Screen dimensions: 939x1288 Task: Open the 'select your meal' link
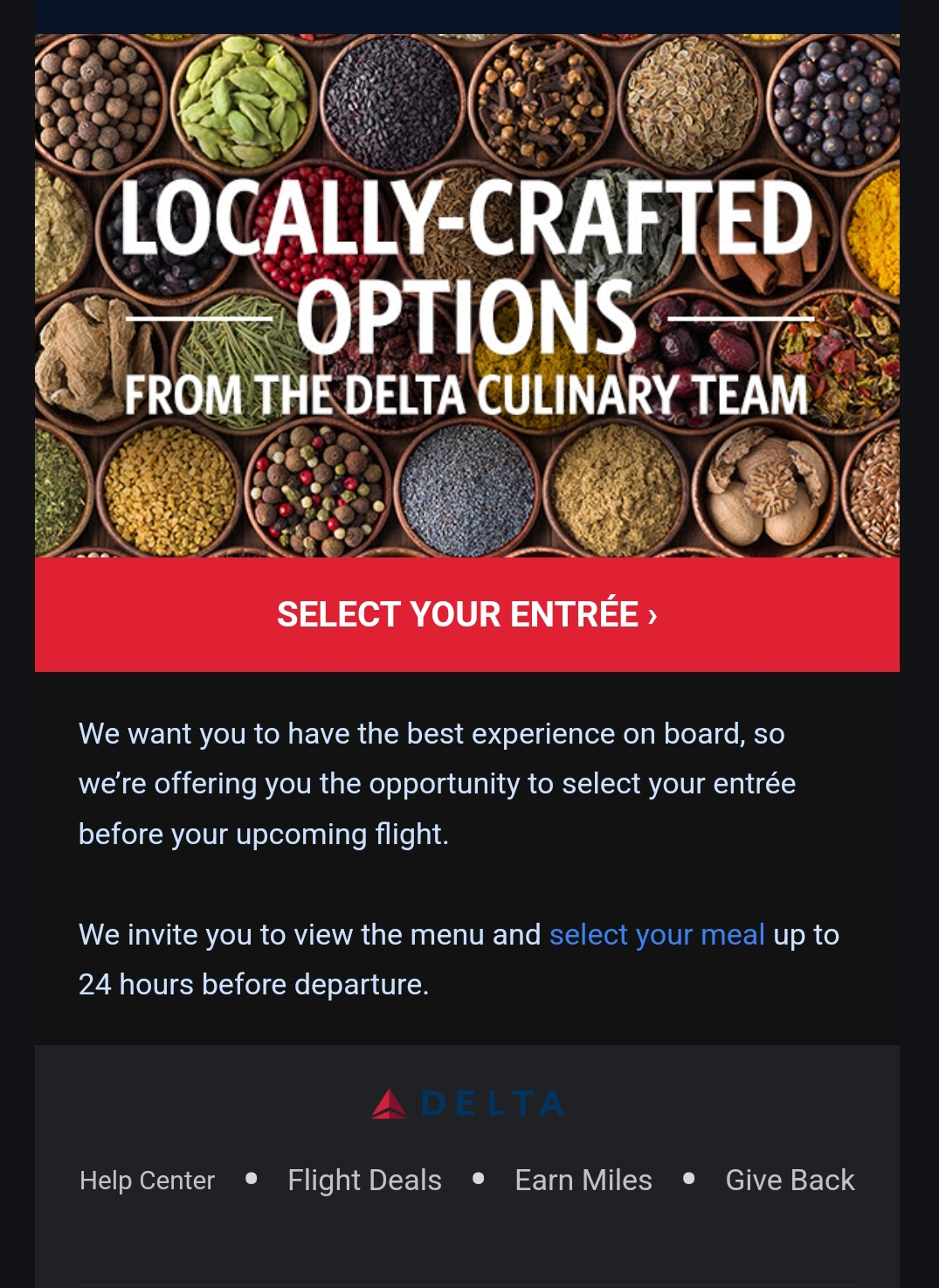657,935
